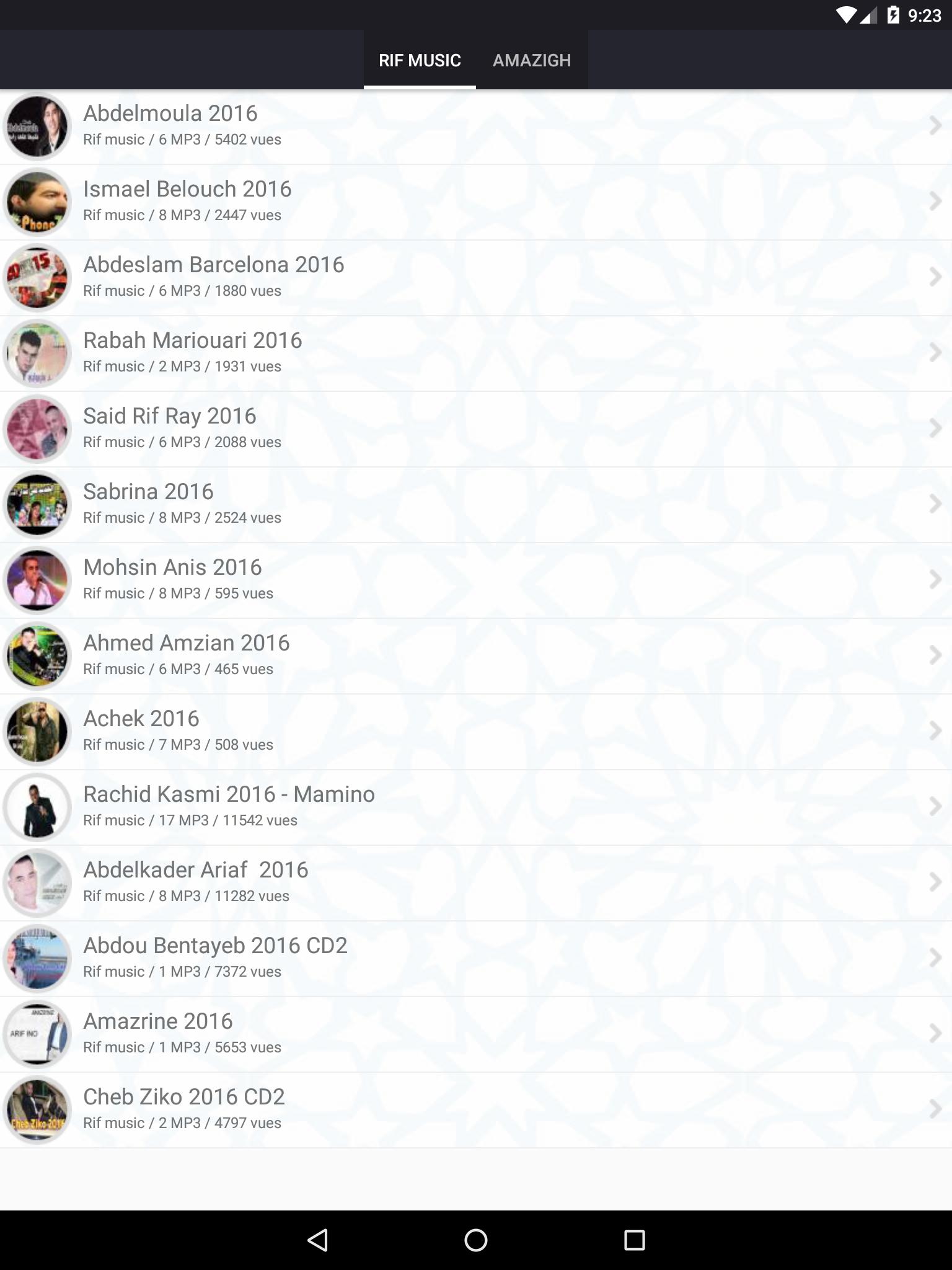Tap the system home button

[x=476, y=1240]
